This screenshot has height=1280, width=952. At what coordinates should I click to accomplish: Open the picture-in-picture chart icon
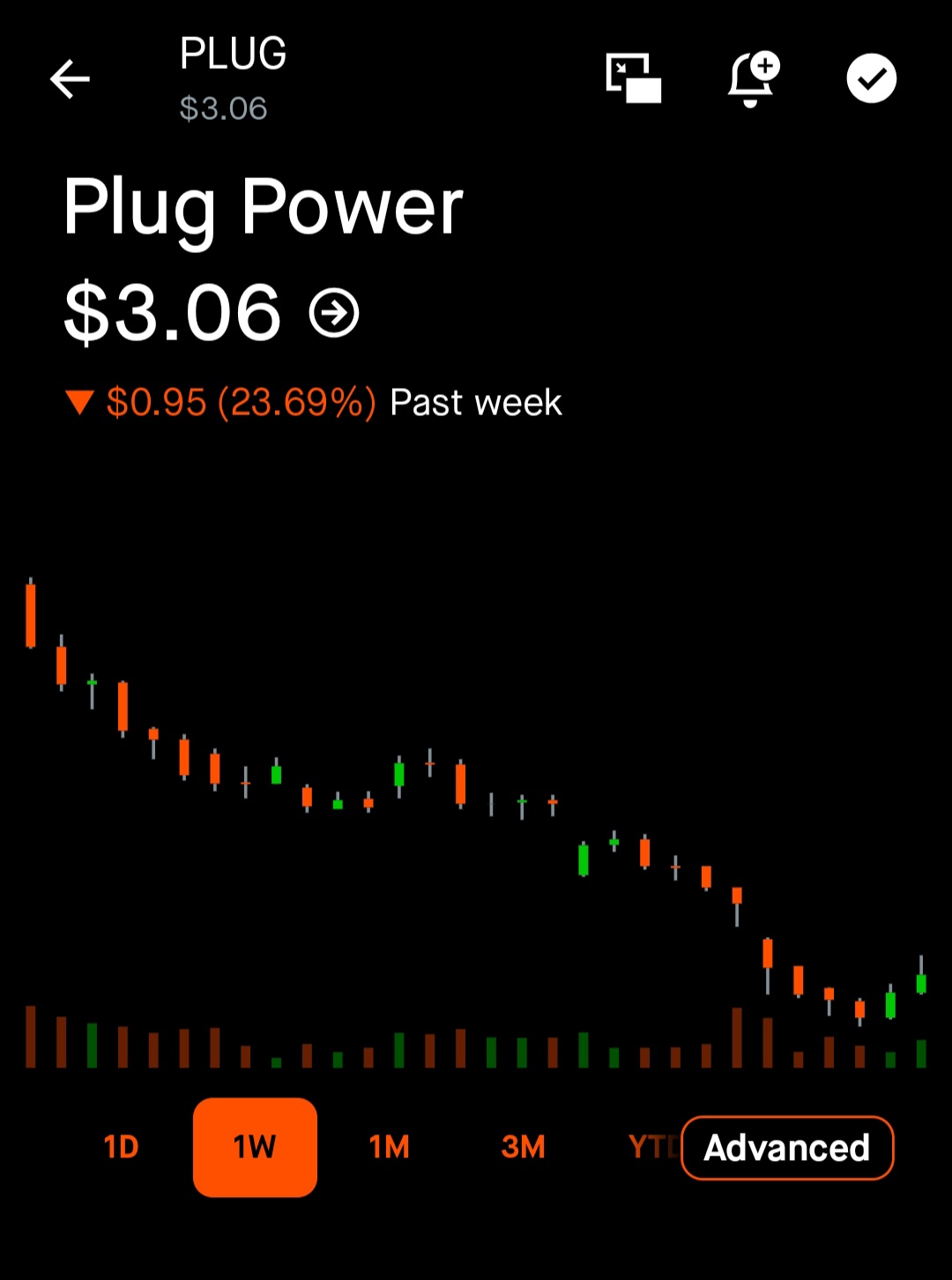[633, 78]
